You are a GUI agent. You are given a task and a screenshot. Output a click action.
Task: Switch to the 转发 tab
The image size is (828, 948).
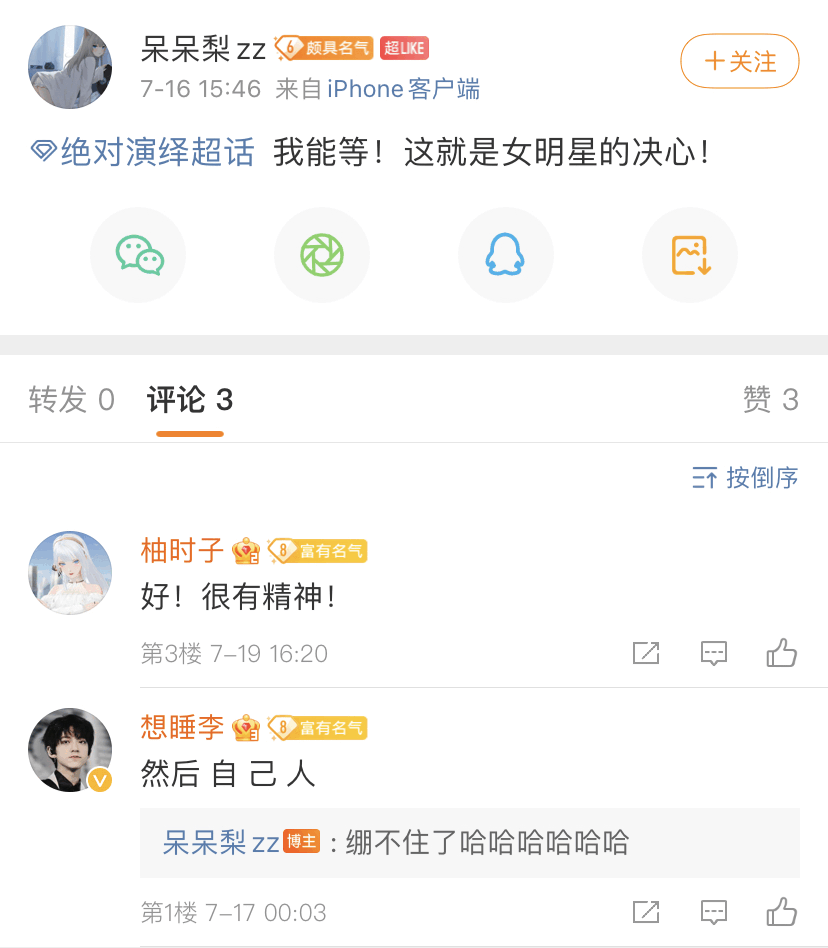[x=71, y=401]
